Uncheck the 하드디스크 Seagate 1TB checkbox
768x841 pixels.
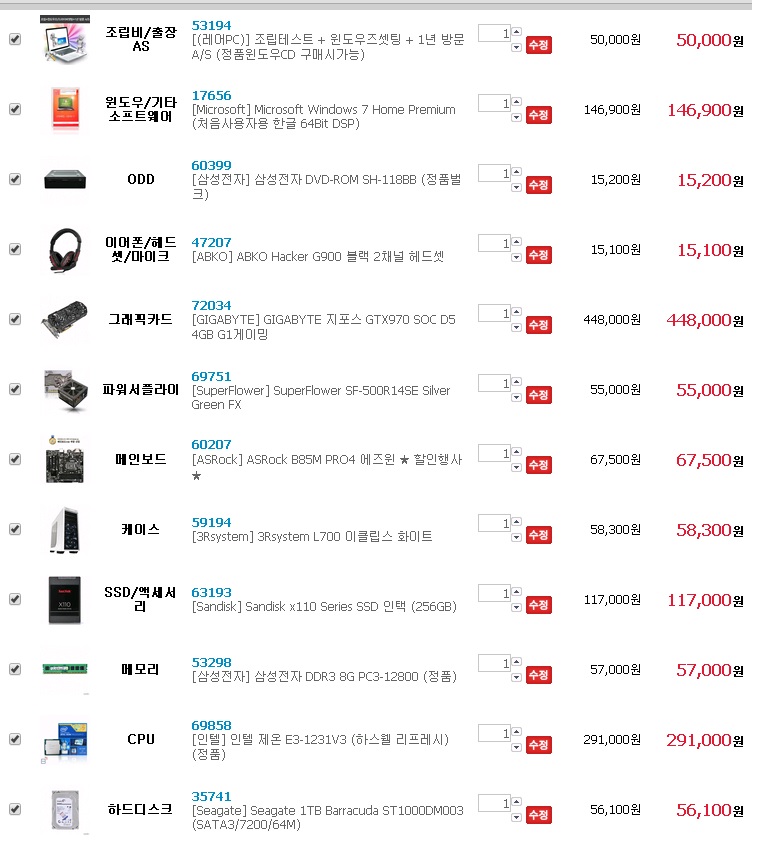point(15,809)
